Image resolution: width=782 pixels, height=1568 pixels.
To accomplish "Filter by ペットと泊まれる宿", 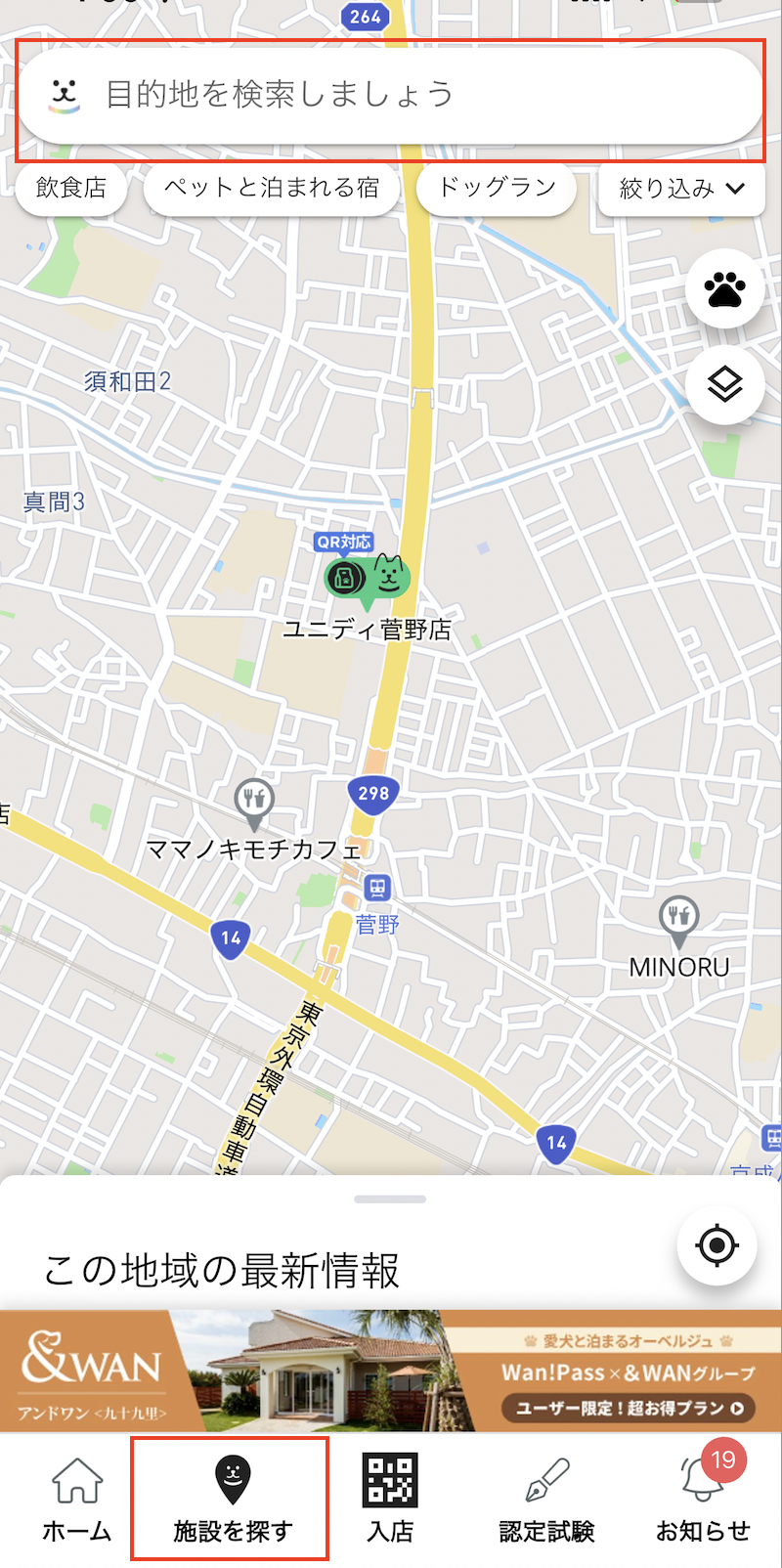I will pos(272,188).
